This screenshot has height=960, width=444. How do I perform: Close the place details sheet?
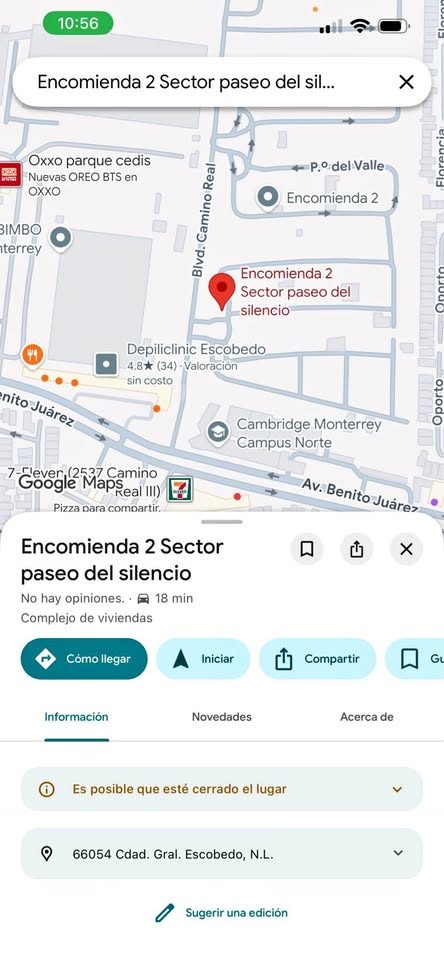pyautogui.click(x=407, y=549)
